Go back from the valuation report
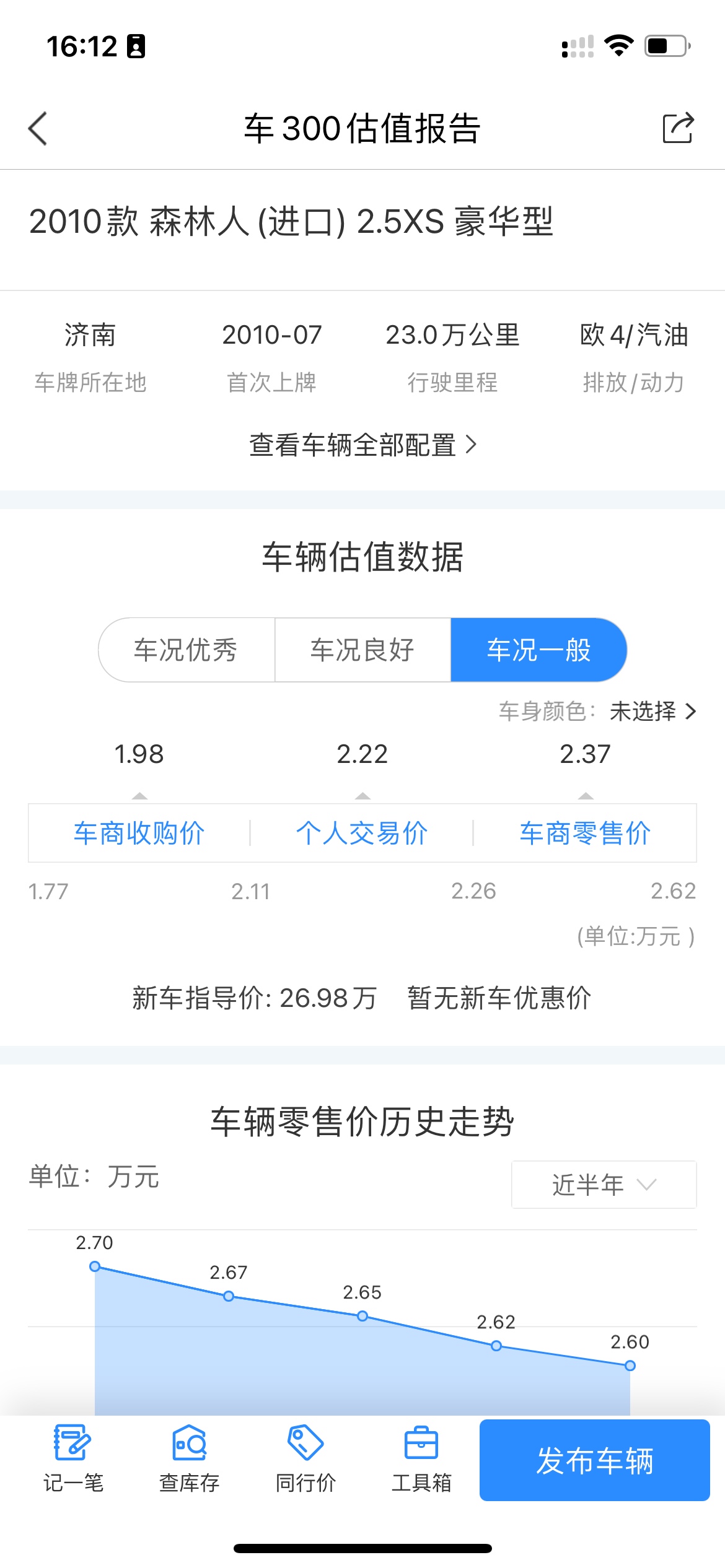Viewport: 725px width, 1568px height. pyautogui.click(x=38, y=129)
